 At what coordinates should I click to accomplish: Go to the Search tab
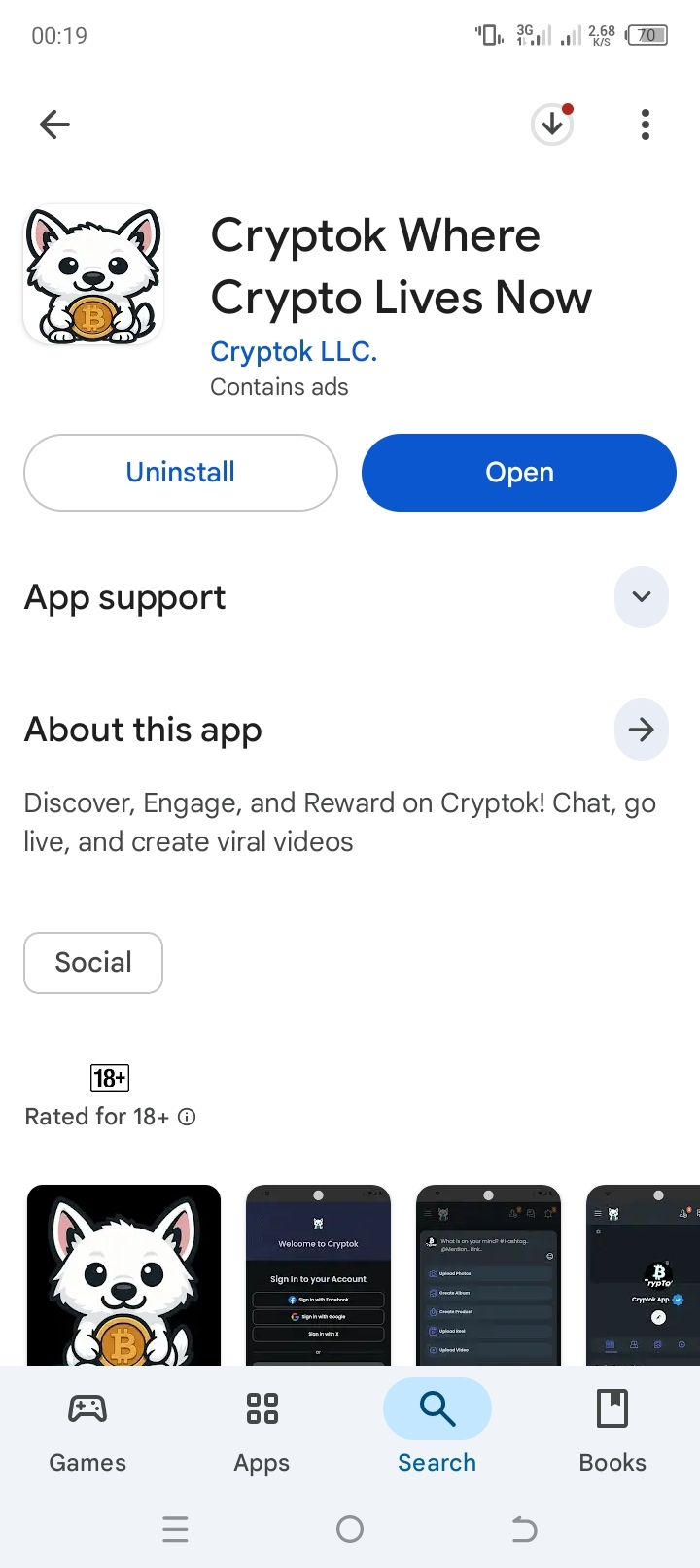click(437, 1430)
